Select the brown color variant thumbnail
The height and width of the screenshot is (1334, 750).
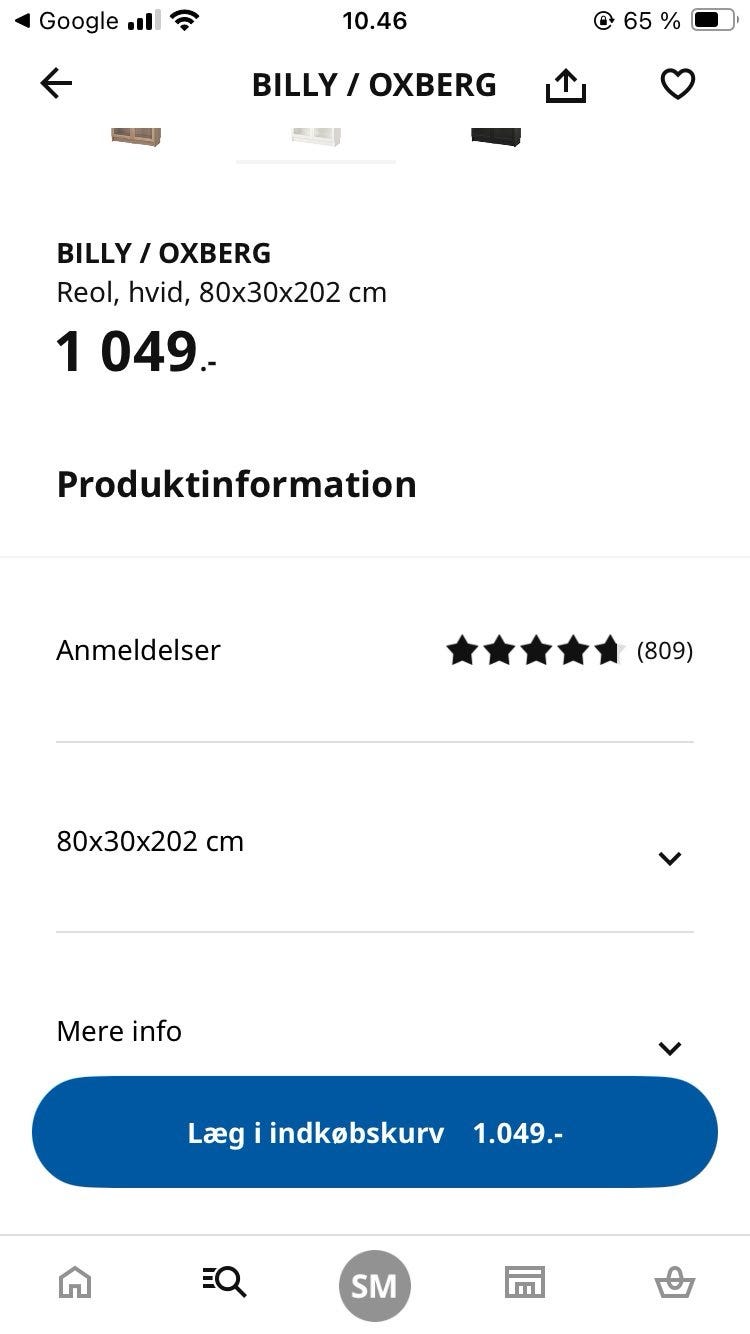point(136,137)
